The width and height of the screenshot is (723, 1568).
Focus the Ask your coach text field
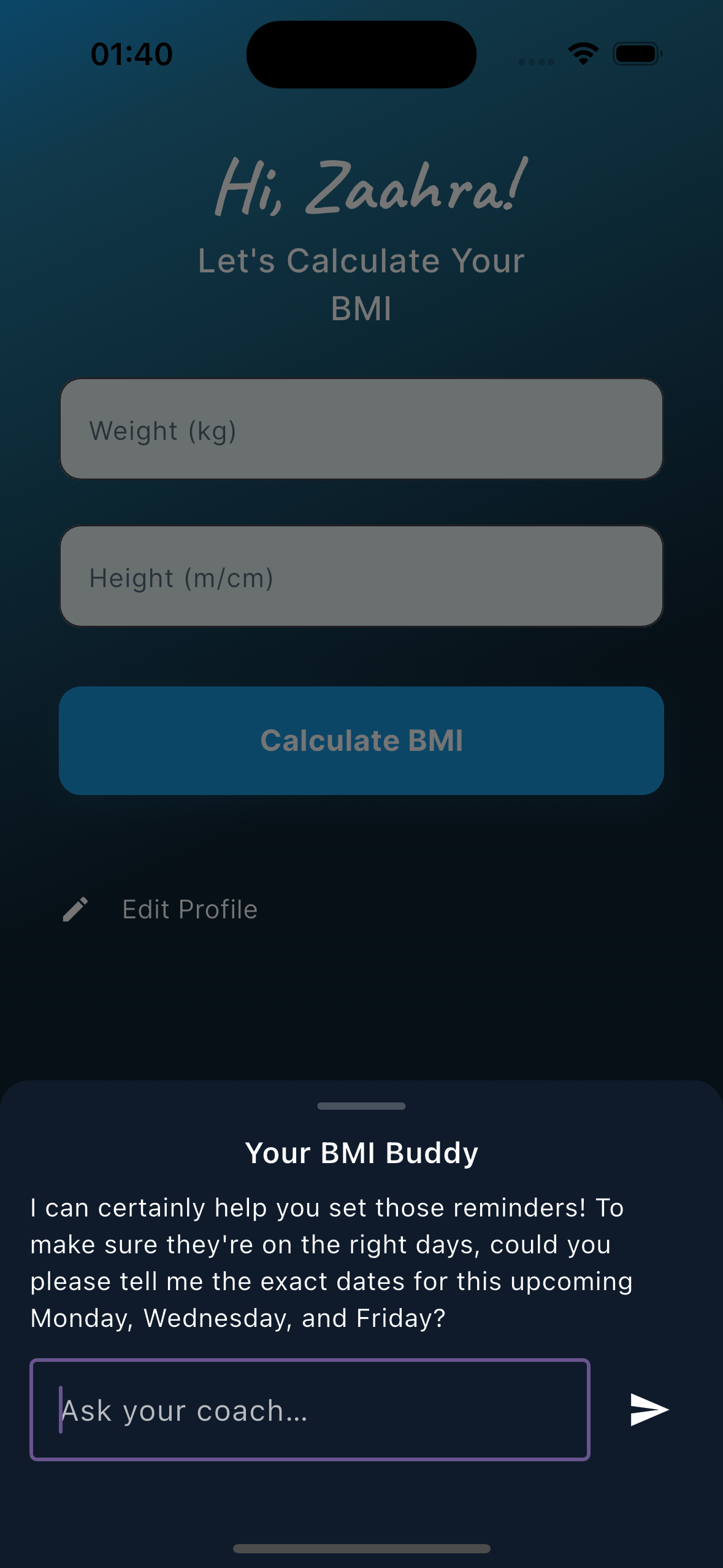pos(310,1410)
